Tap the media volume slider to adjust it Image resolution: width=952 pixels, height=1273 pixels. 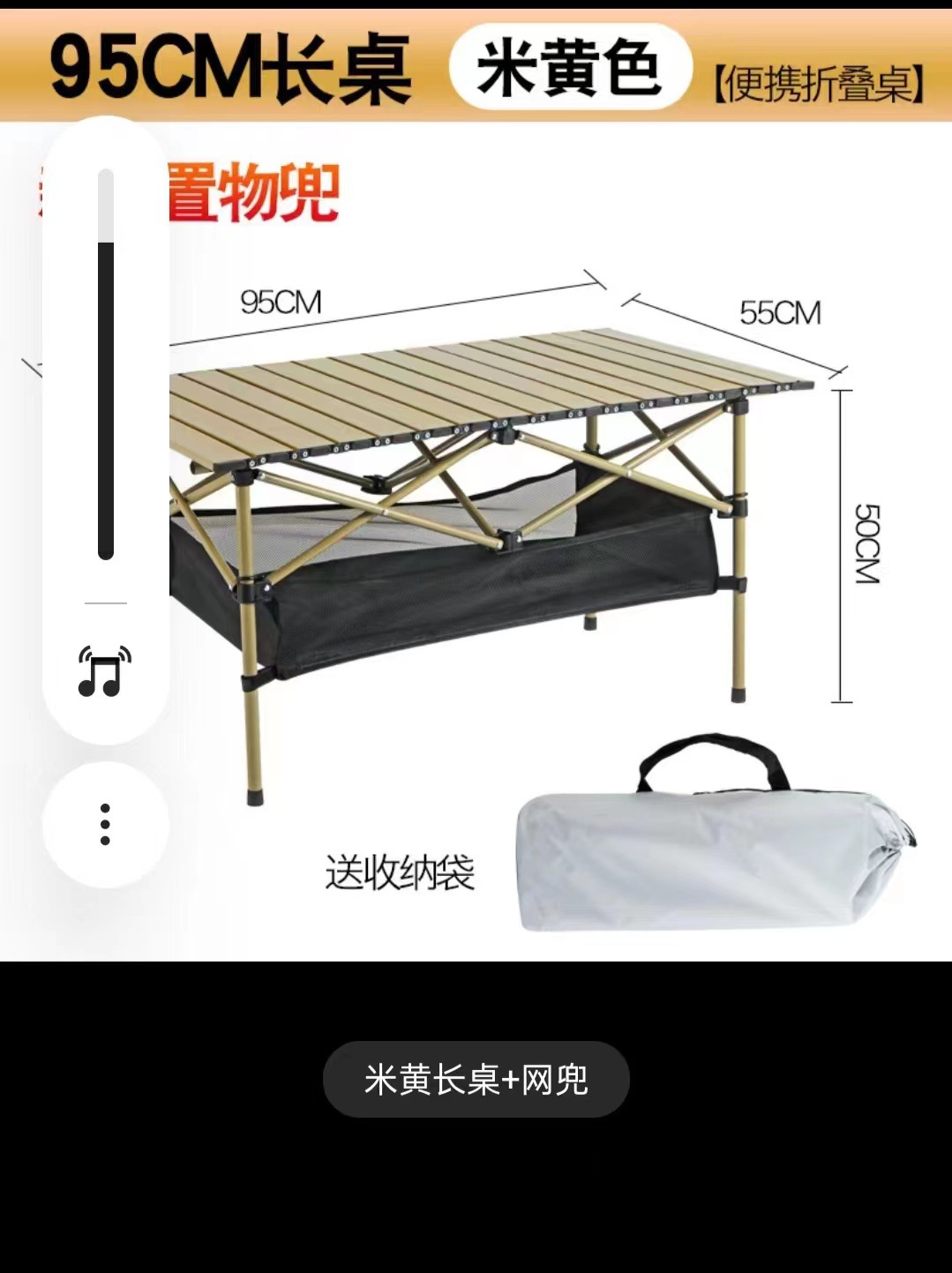tap(106, 363)
